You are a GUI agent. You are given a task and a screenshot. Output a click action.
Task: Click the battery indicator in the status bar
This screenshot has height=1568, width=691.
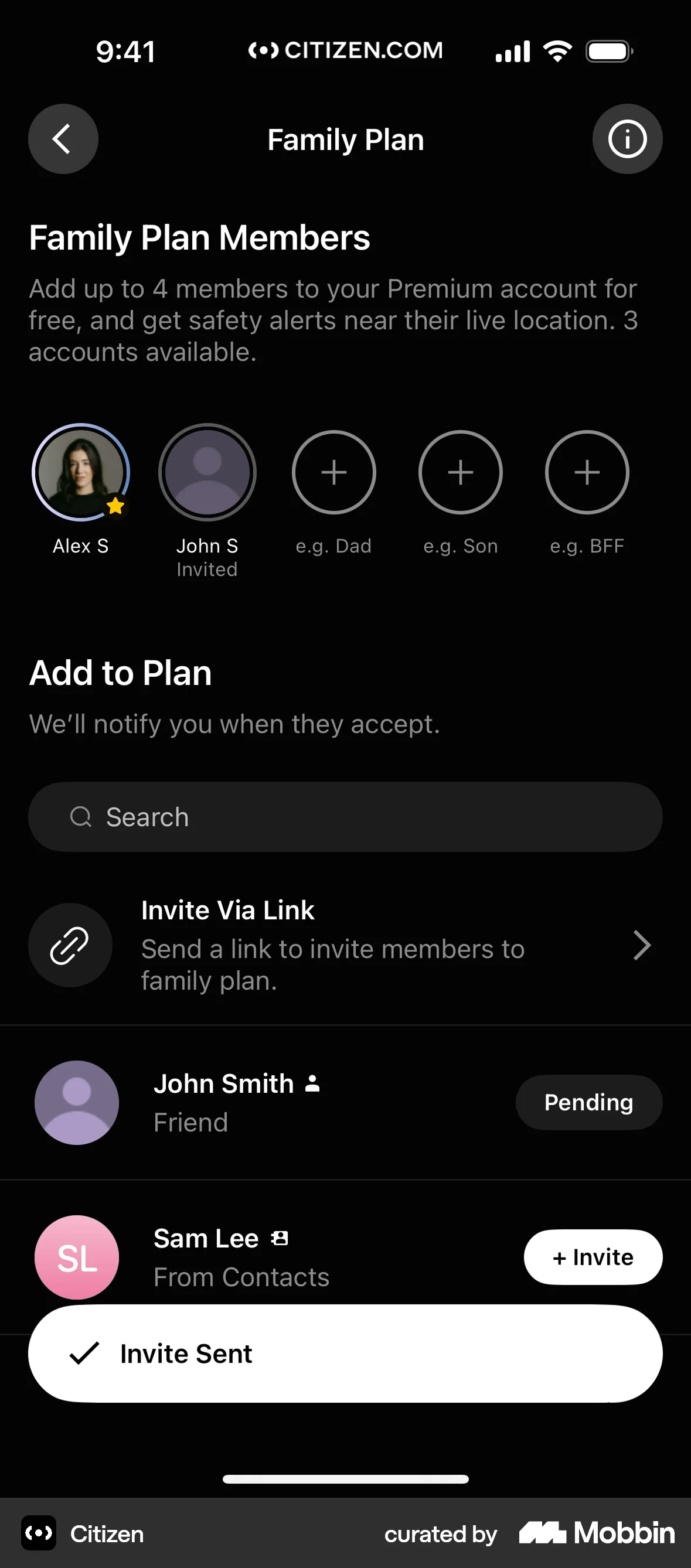pos(609,50)
